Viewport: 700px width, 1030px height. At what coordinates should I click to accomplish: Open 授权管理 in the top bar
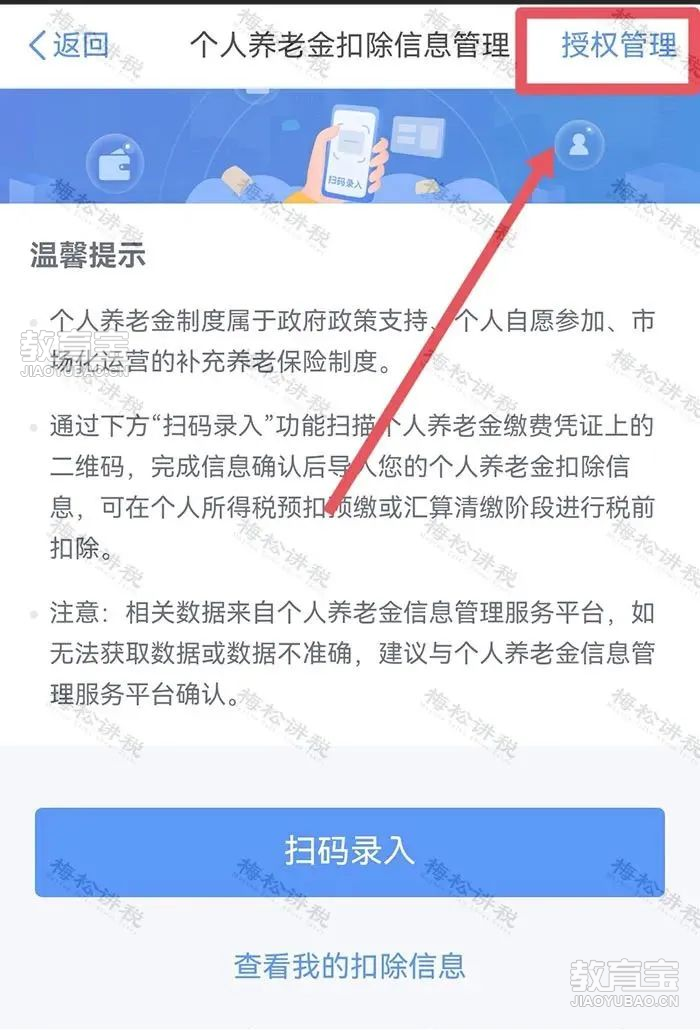(x=617, y=45)
